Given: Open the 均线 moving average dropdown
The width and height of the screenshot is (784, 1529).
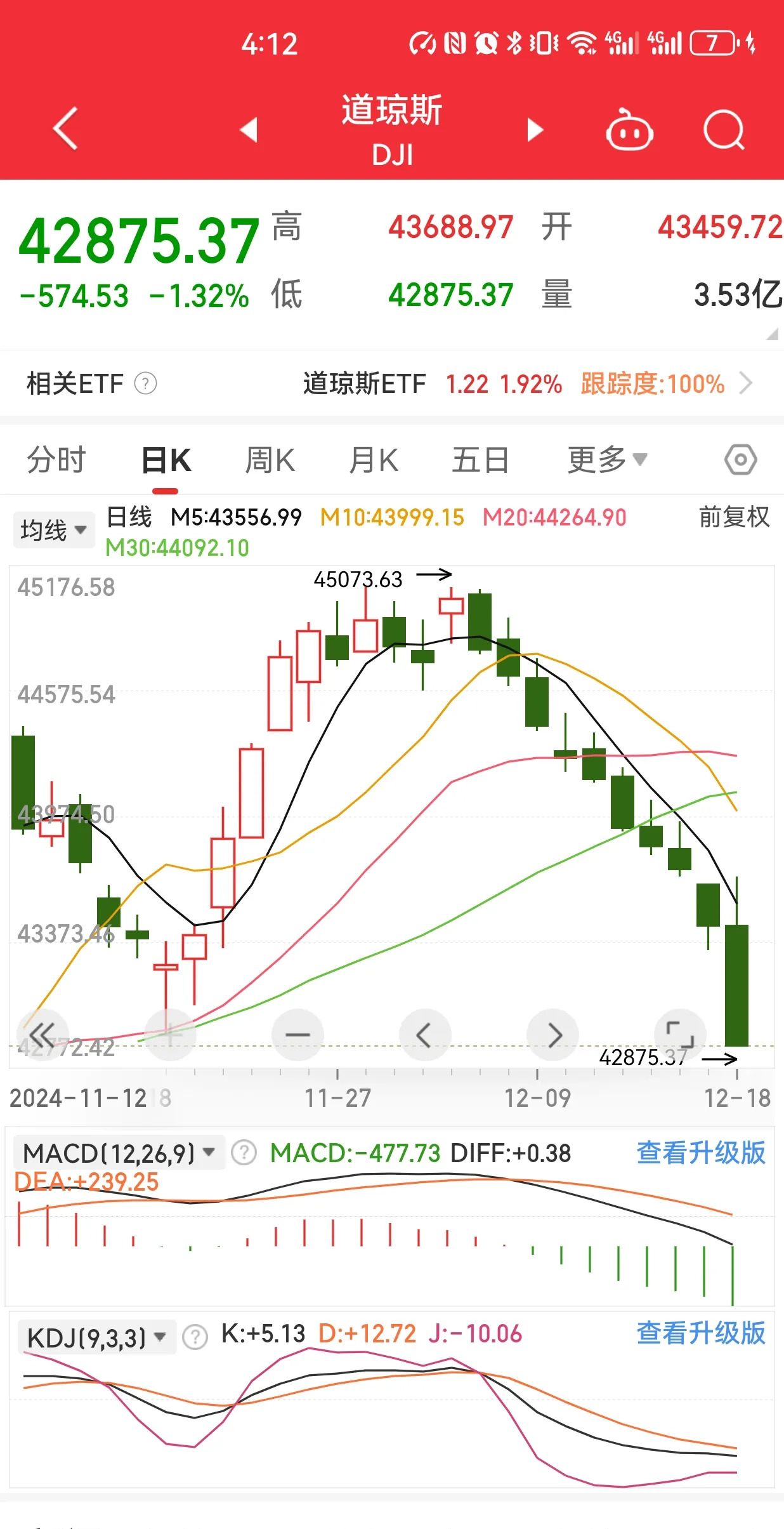Looking at the screenshot, I should click(x=54, y=529).
